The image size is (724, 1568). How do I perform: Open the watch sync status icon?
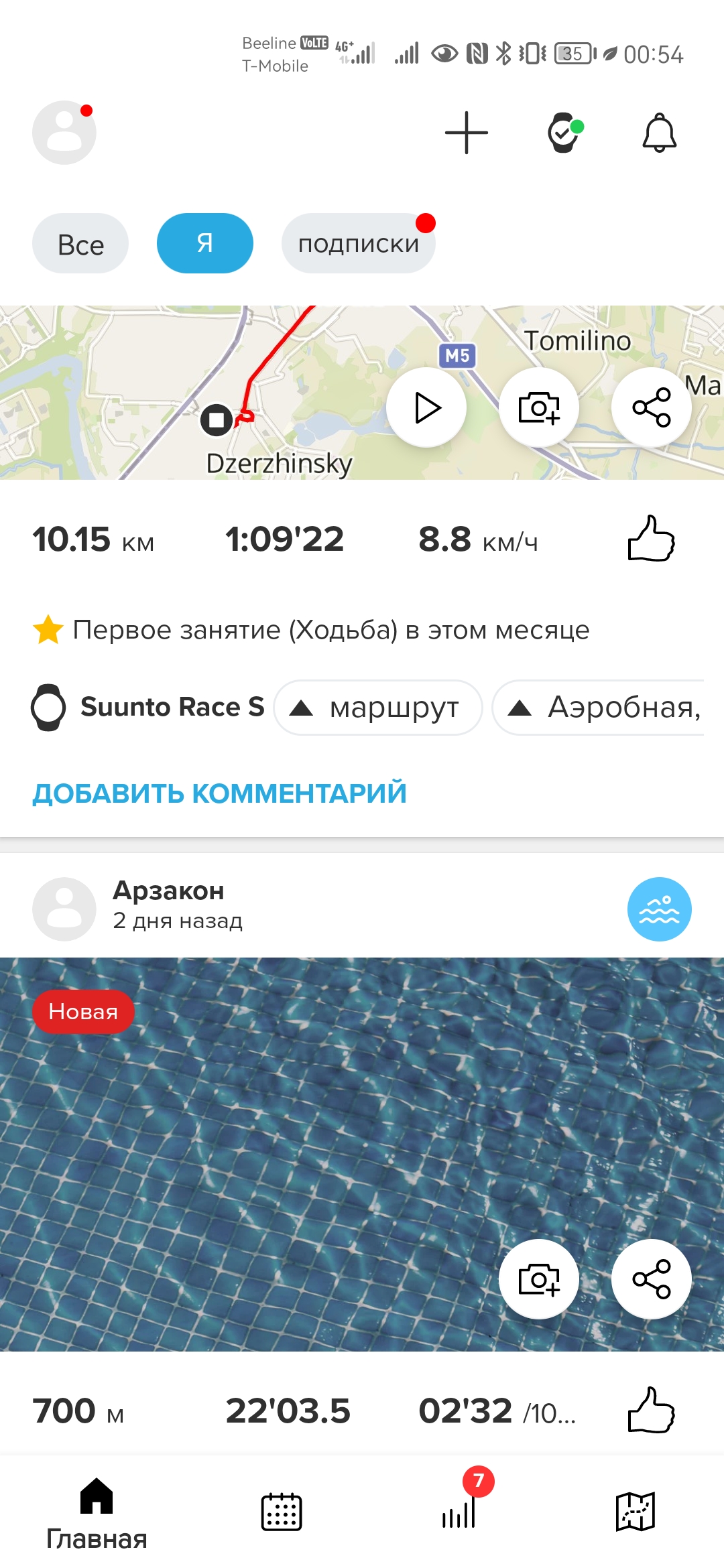tap(564, 133)
